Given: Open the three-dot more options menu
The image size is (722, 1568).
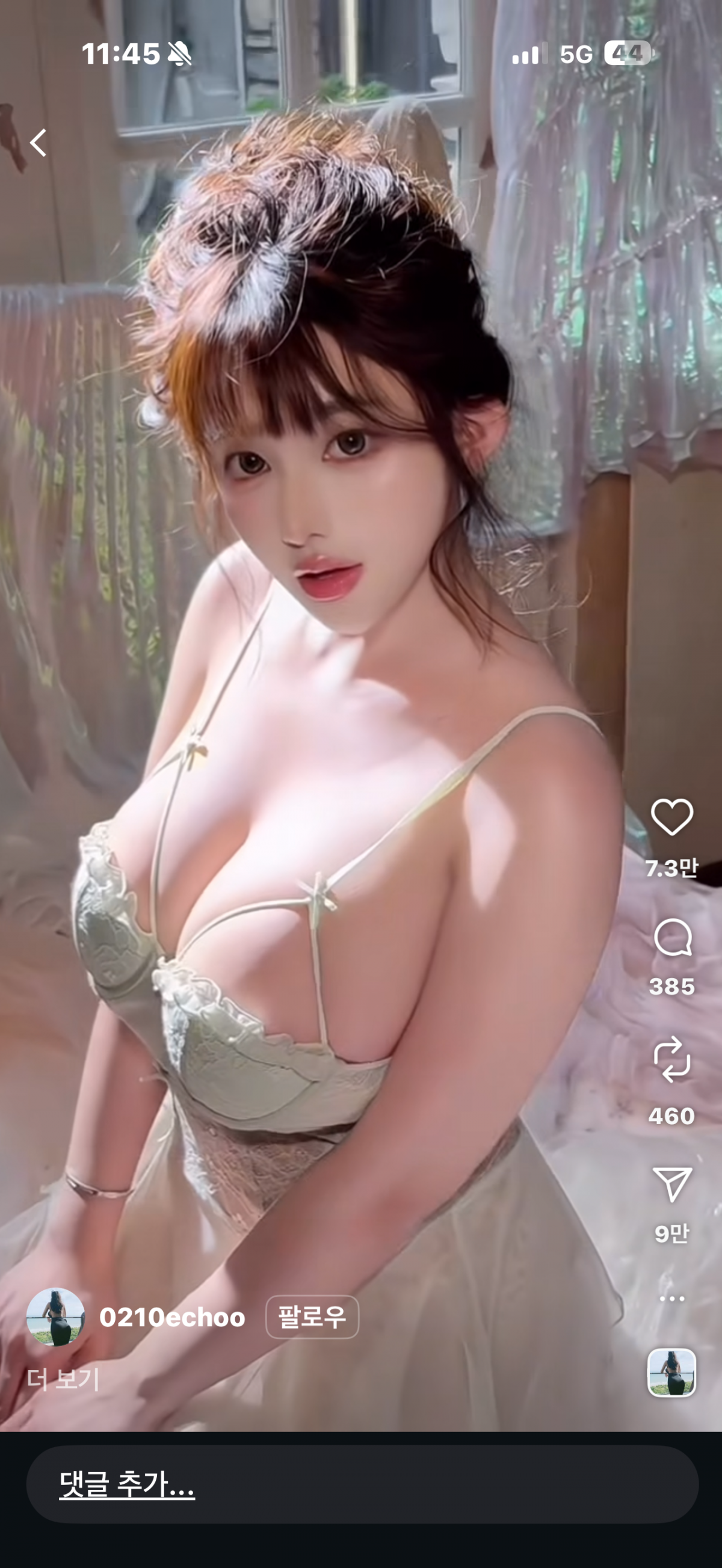Looking at the screenshot, I should (x=671, y=1299).
